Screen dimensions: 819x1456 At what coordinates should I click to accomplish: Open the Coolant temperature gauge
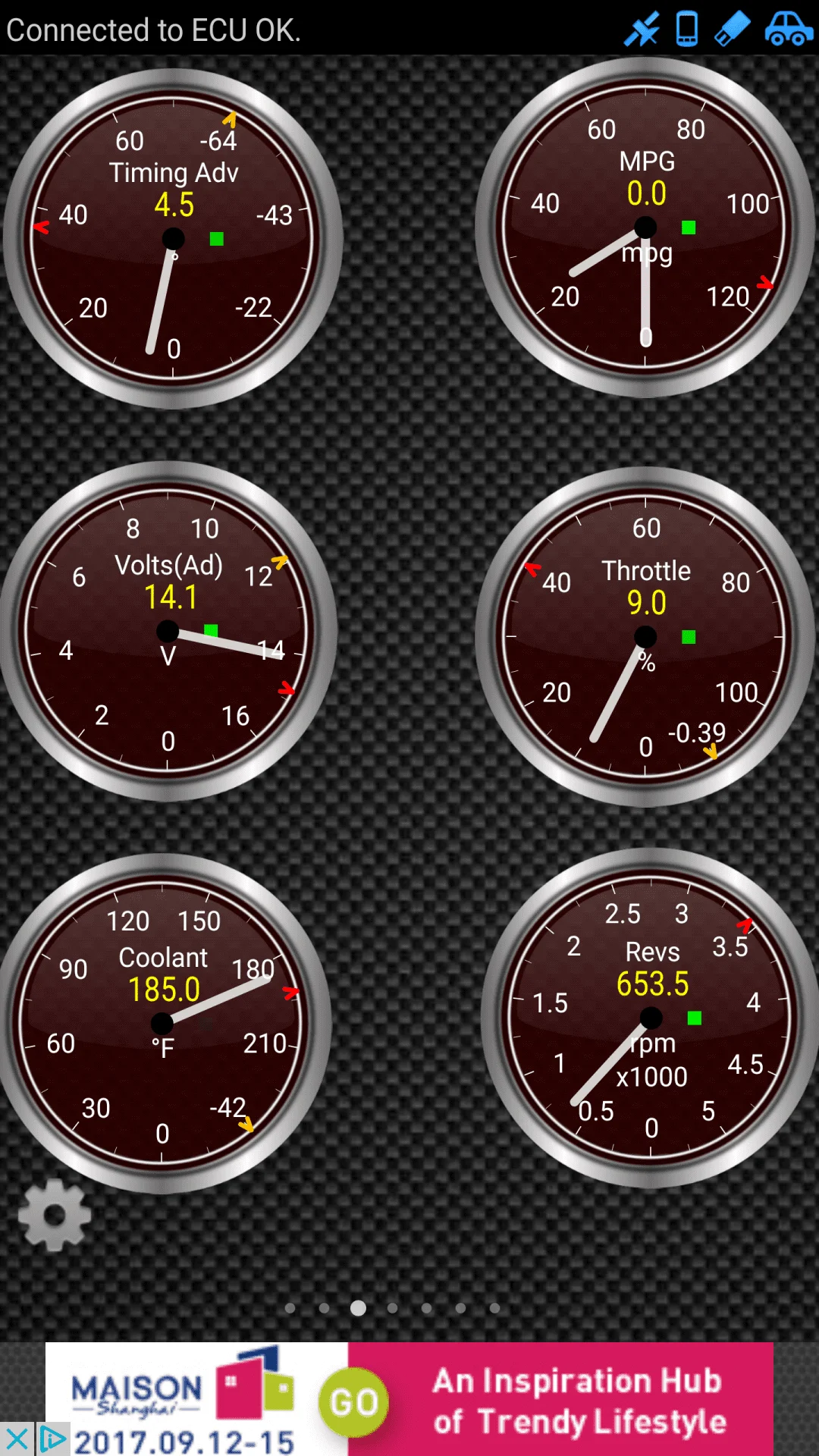click(162, 1024)
